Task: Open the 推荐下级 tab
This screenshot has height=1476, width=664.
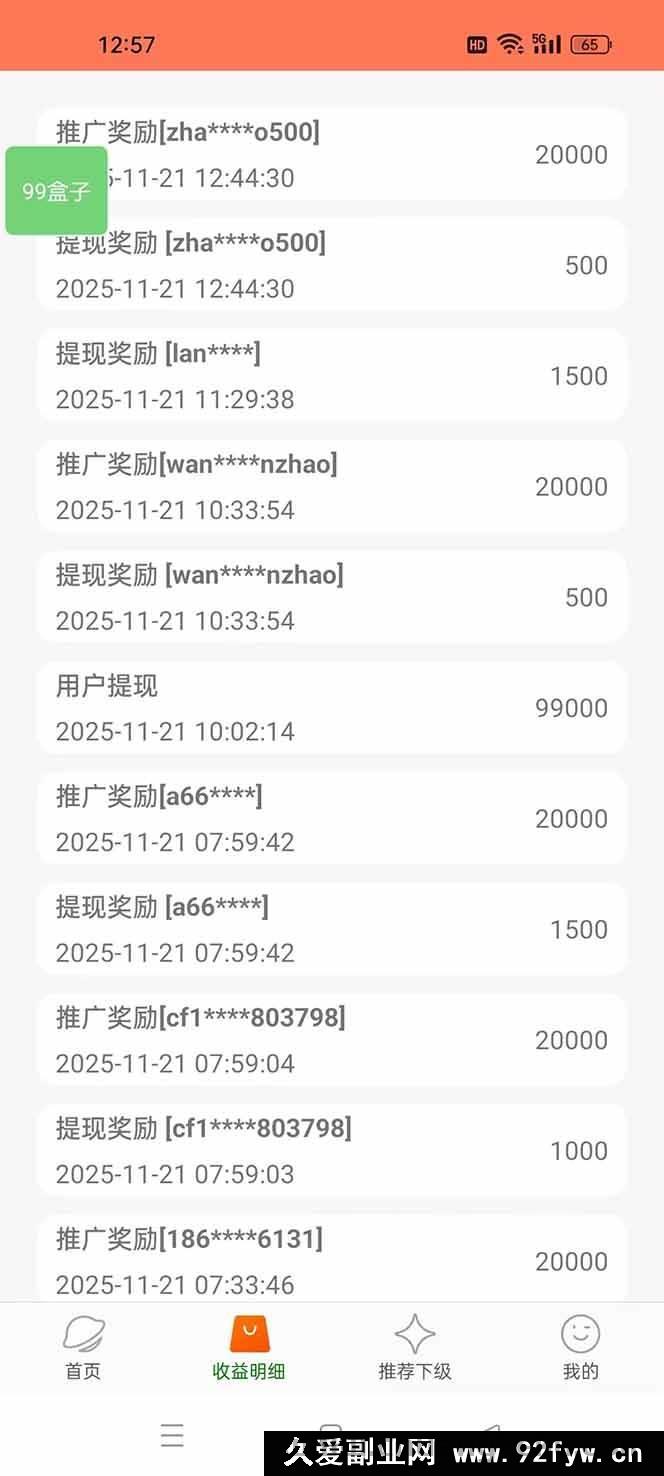Action: click(x=415, y=1347)
